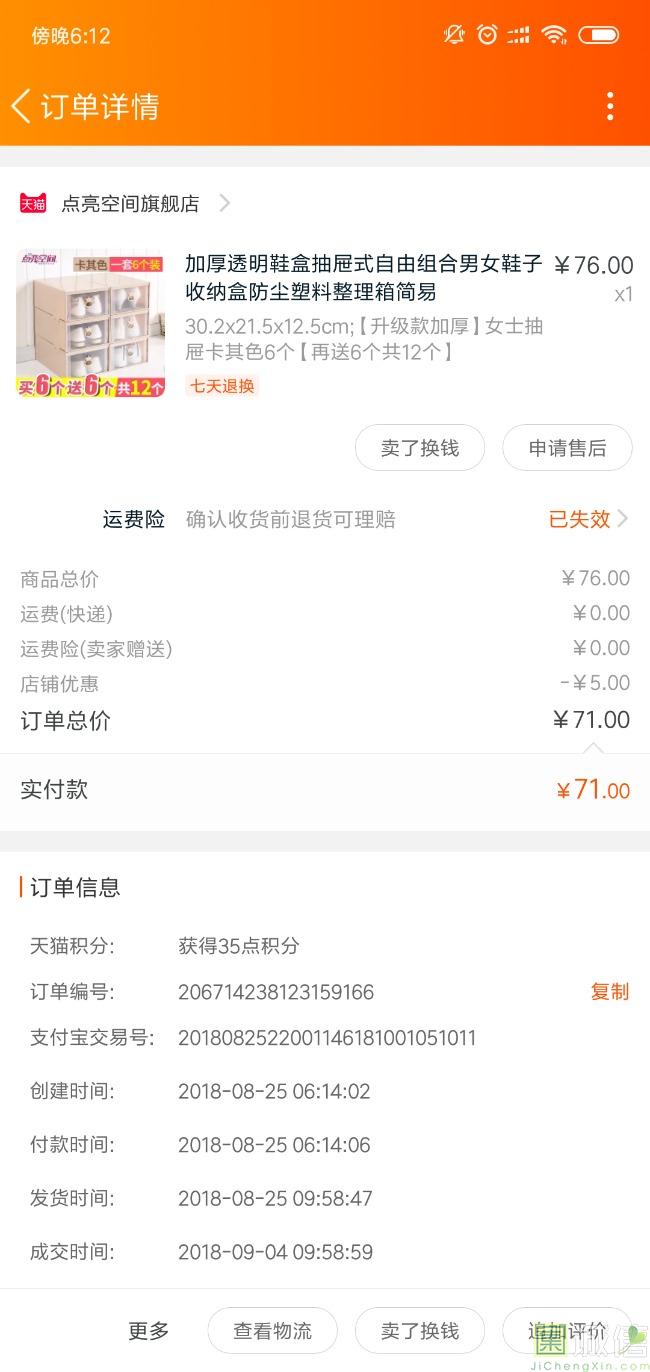The image size is (650, 1372).
Task: Tap 卖了换钱 beside 申请售后
Action: [x=420, y=448]
